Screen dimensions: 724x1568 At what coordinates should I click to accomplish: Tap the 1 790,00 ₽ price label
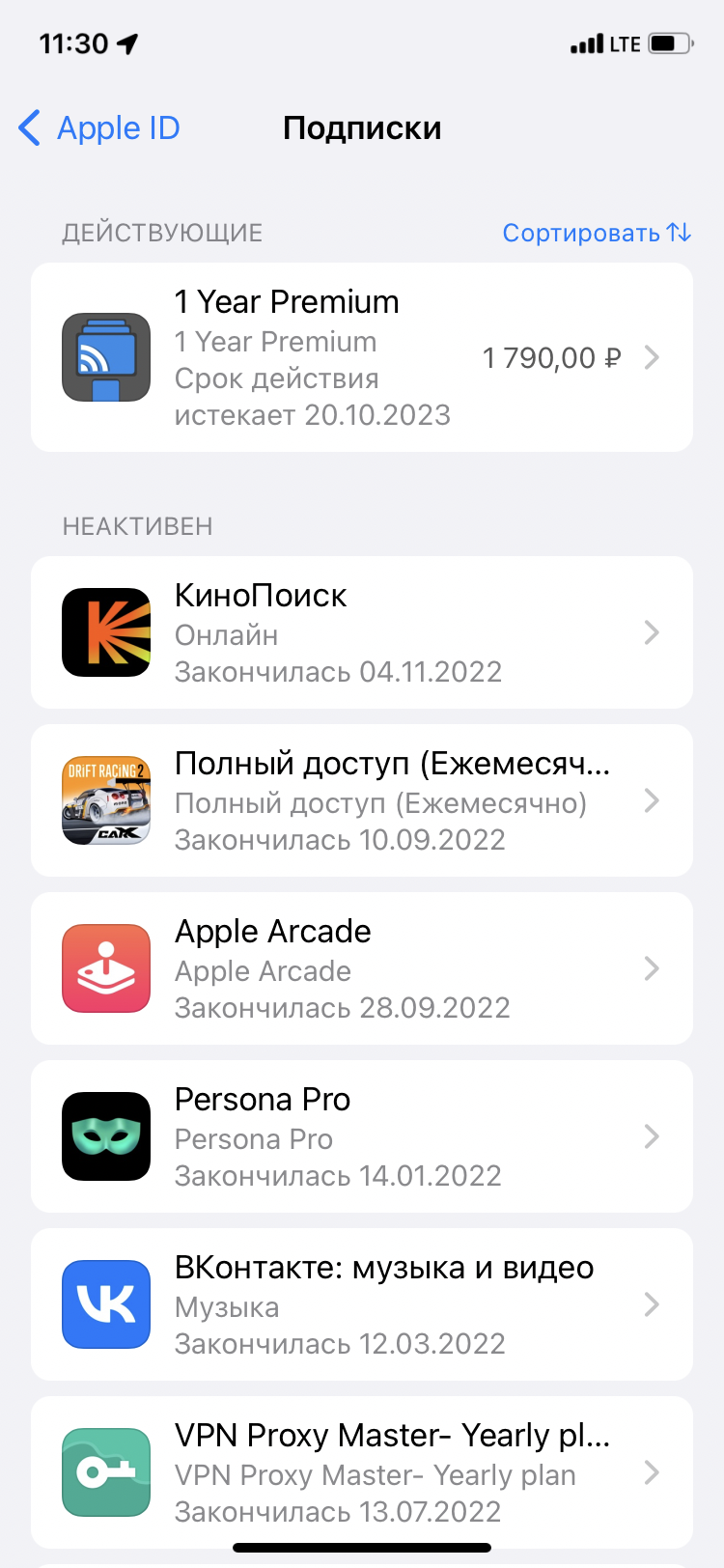550,357
